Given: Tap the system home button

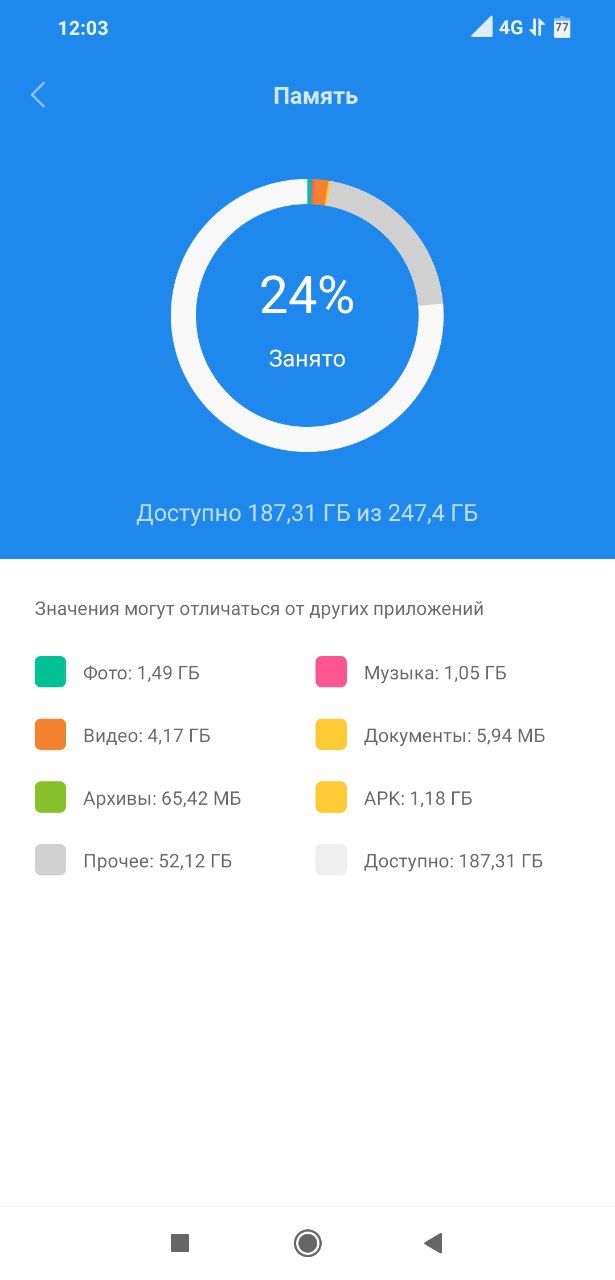Looking at the screenshot, I should 307,1243.
